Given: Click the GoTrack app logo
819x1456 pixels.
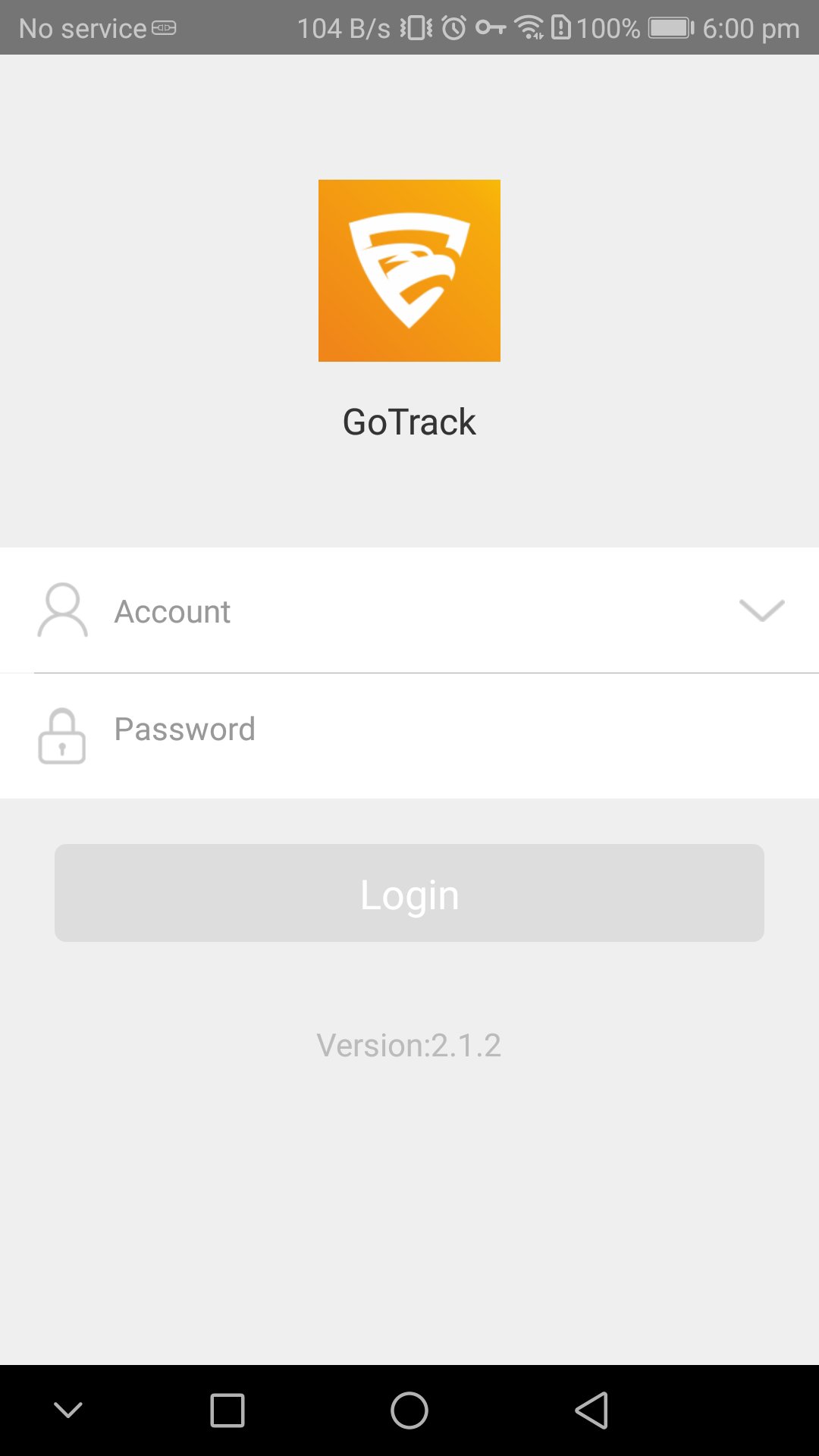Looking at the screenshot, I should [x=409, y=271].
